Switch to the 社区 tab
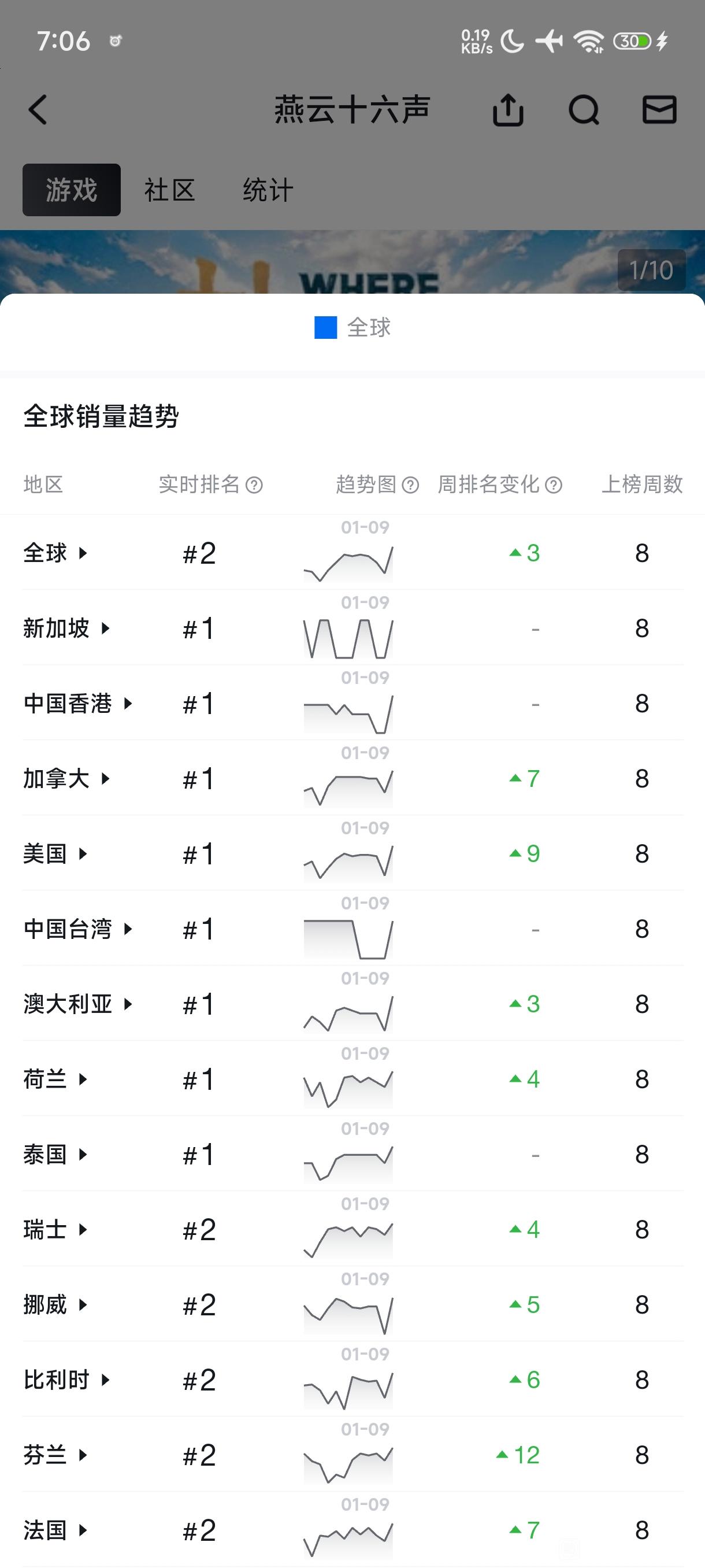Screen dimensions: 705x1568 (169, 190)
